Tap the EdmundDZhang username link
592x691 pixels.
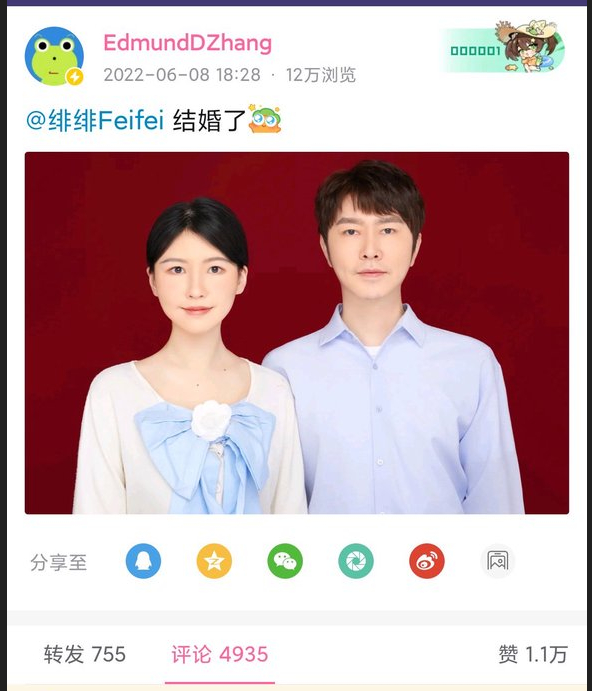pyautogui.click(x=187, y=43)
